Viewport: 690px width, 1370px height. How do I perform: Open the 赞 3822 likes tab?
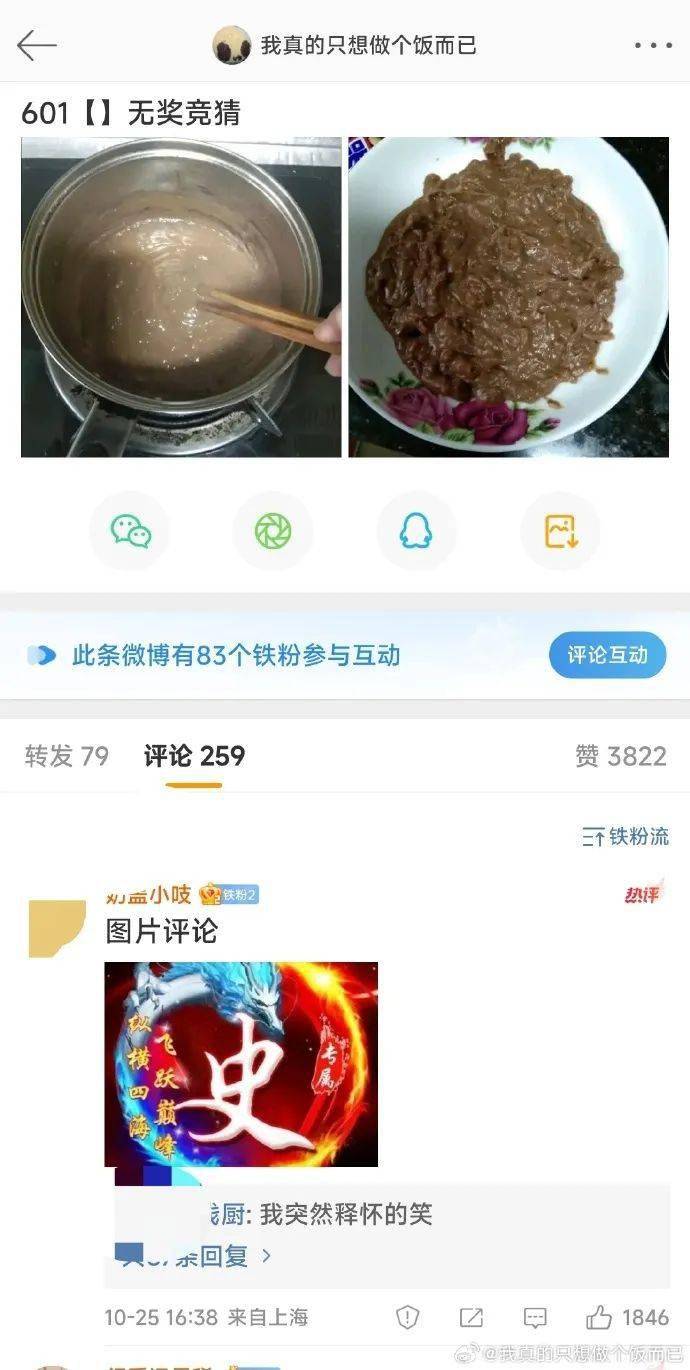(620, 756)
